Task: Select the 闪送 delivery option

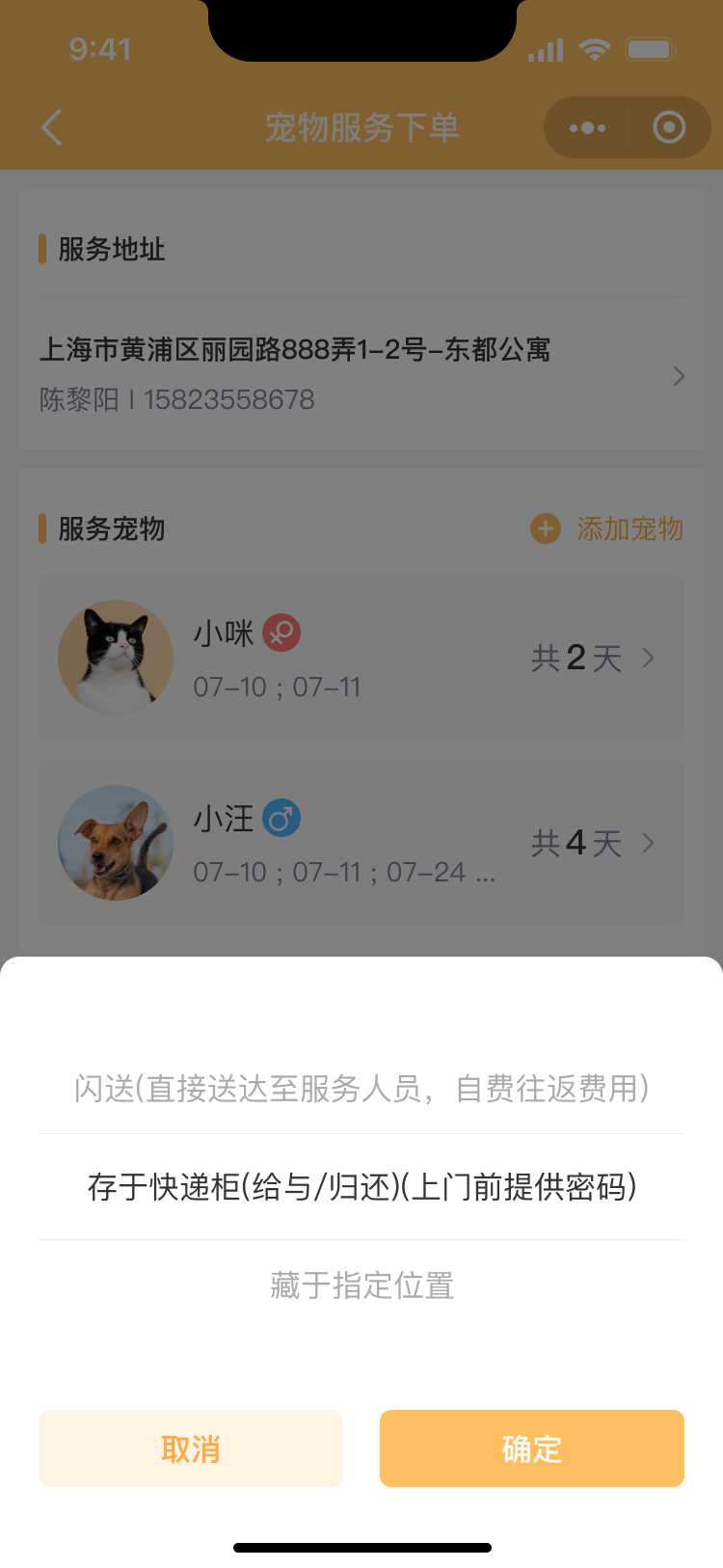Action: point(361,1089)
